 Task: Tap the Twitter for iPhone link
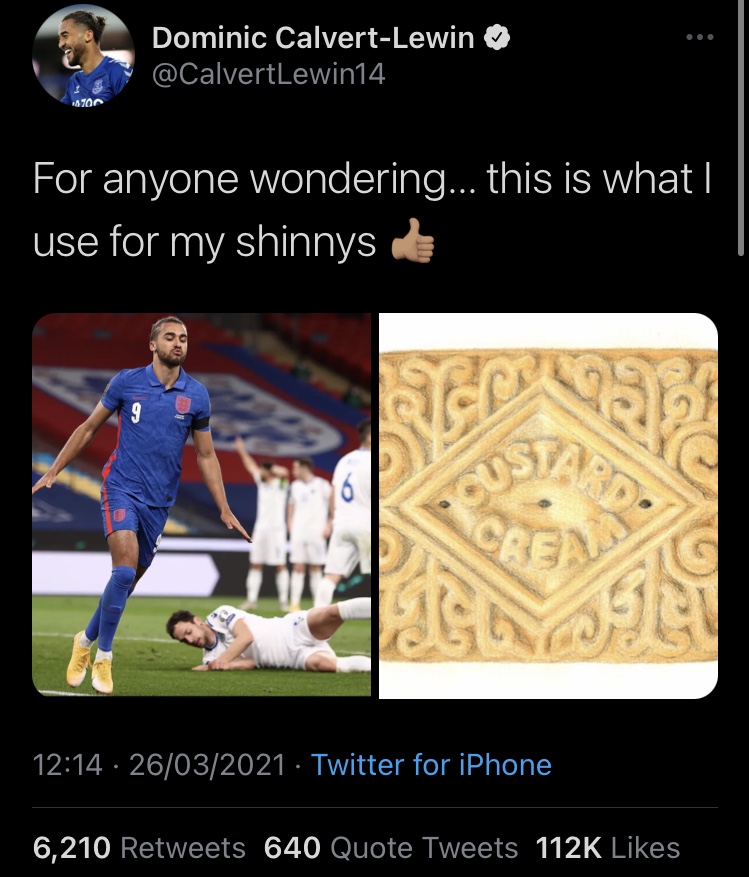click(431, 765)
